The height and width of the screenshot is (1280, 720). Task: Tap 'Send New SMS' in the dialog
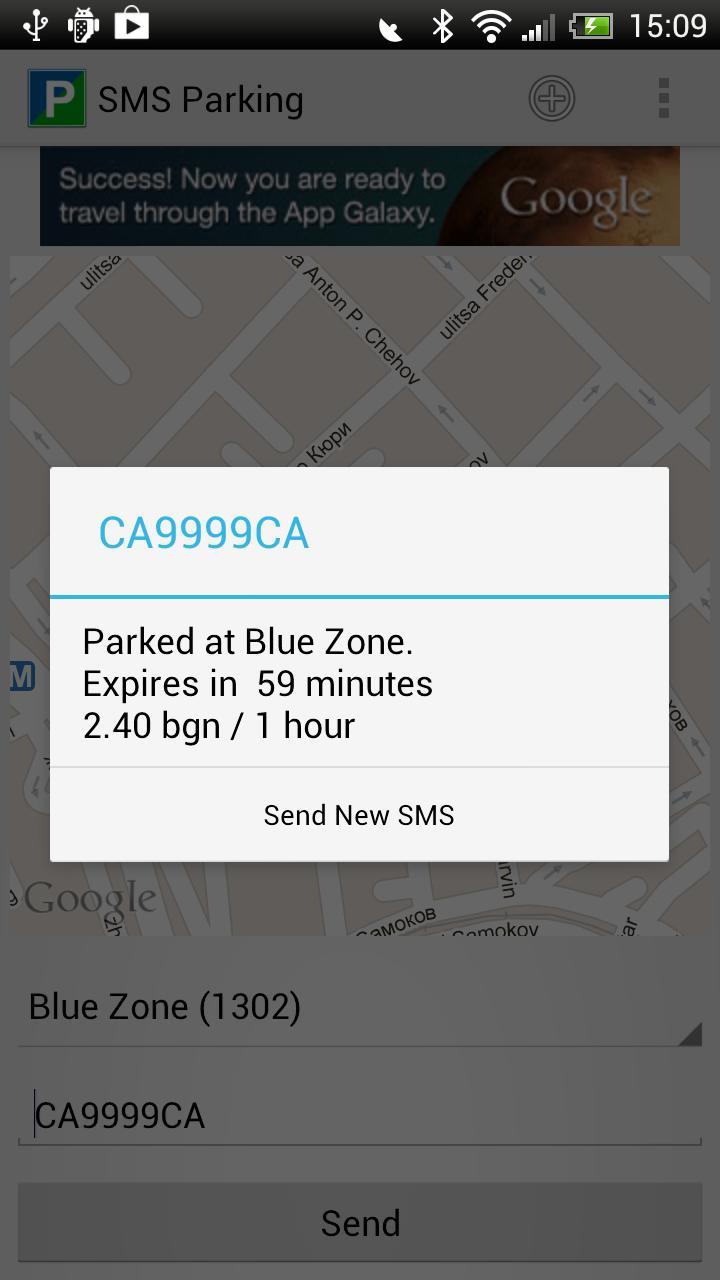pos(358,814)
